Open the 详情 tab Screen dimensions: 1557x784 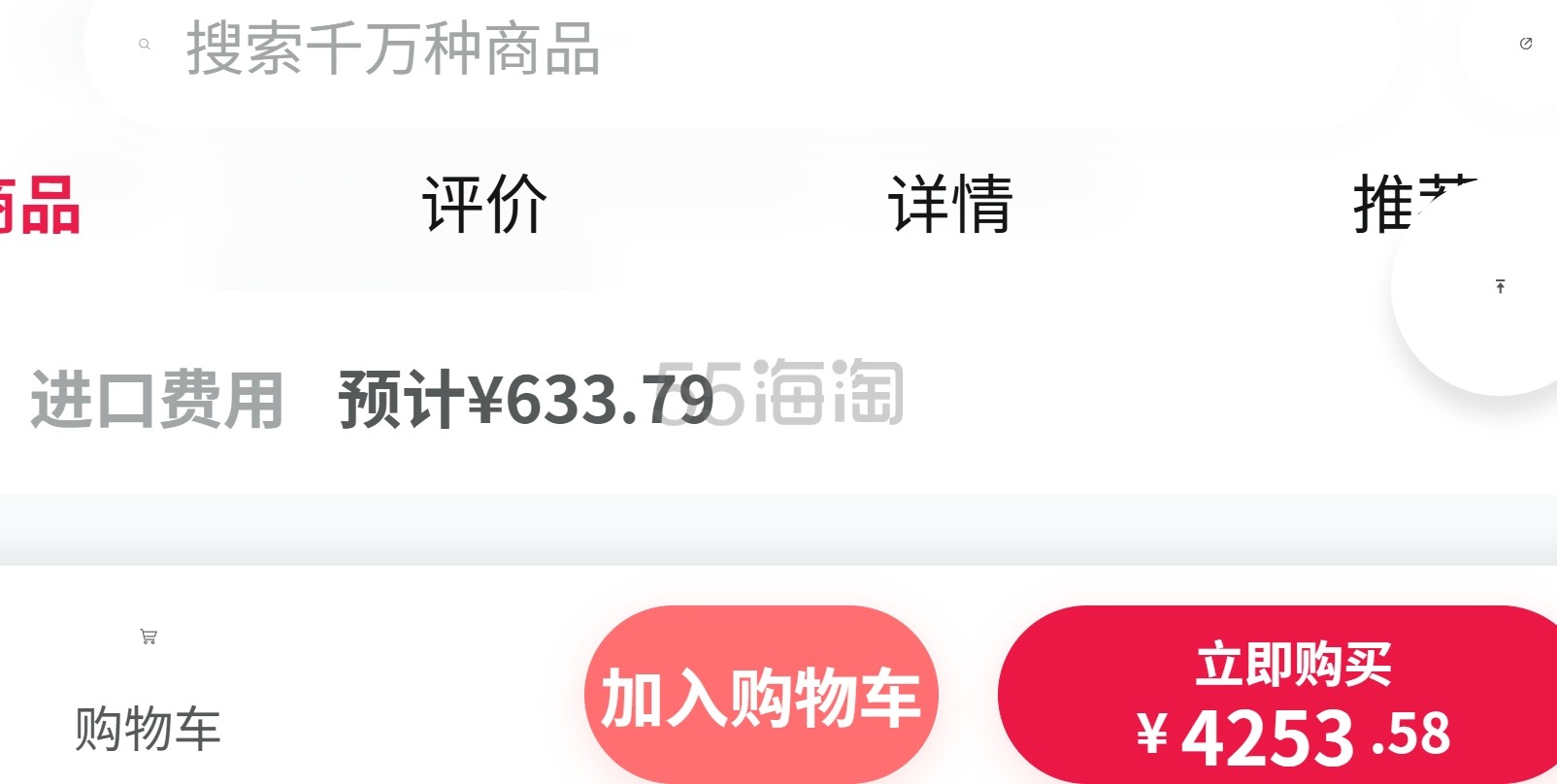point(950,205)
